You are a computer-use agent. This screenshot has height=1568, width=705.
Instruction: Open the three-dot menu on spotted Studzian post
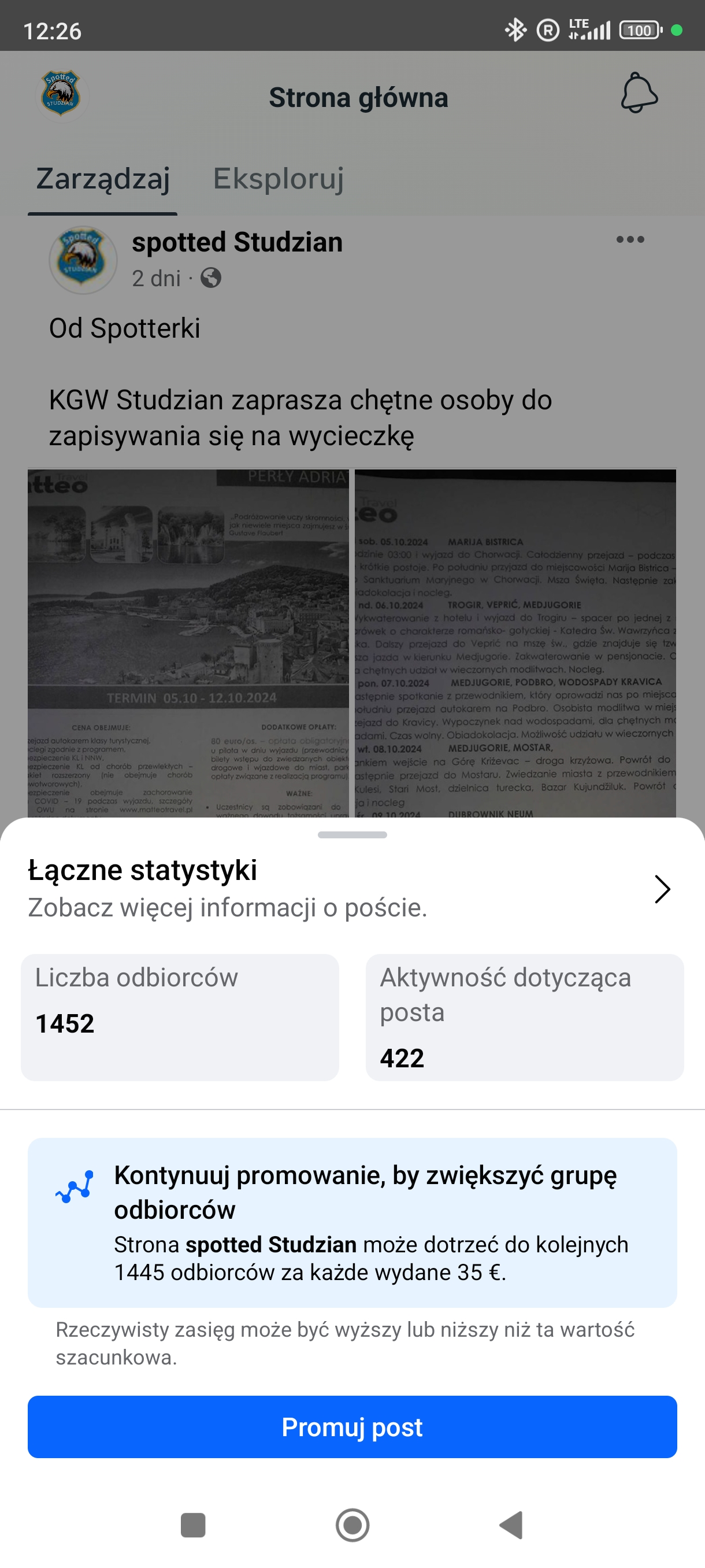click(x=629, y=240)
